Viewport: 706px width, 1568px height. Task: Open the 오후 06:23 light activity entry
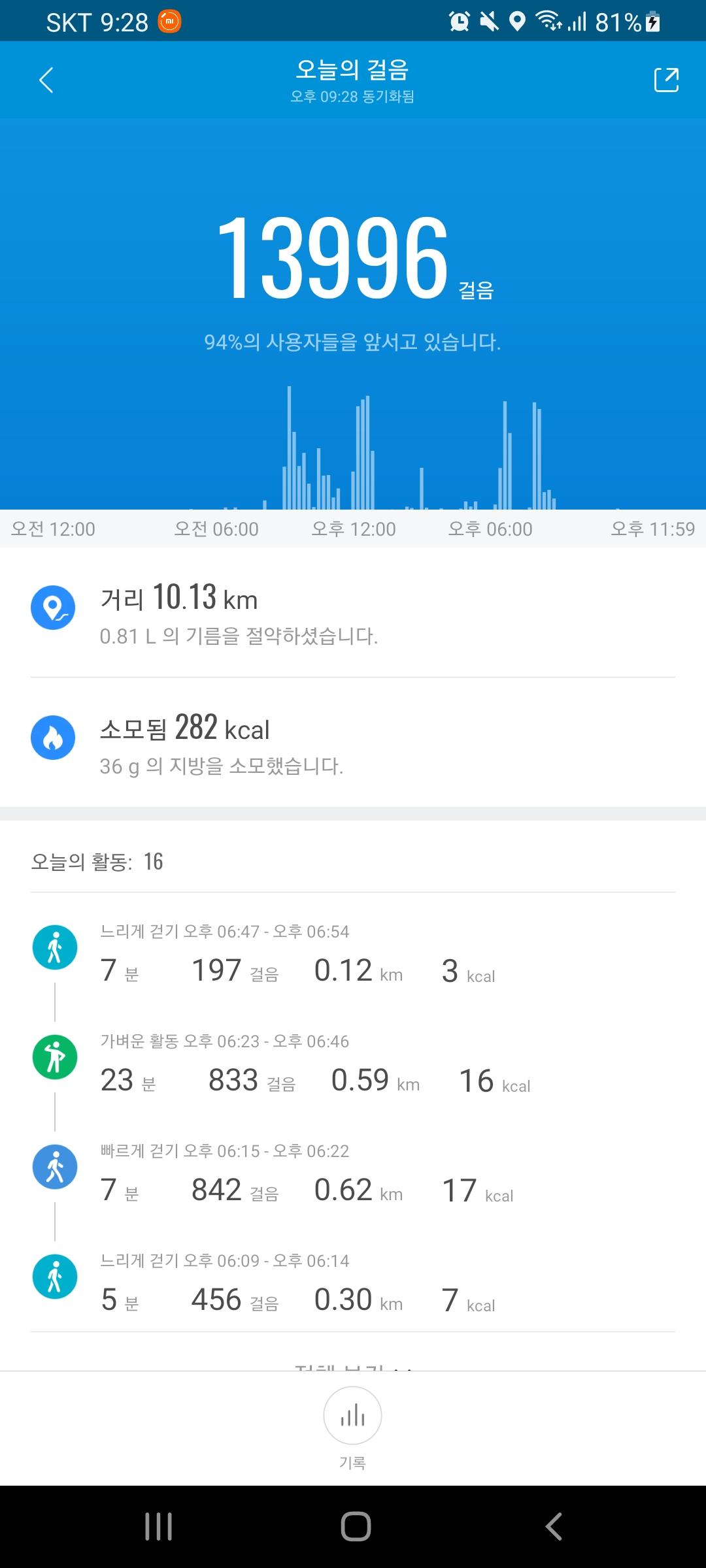(x=353, y=1064)
